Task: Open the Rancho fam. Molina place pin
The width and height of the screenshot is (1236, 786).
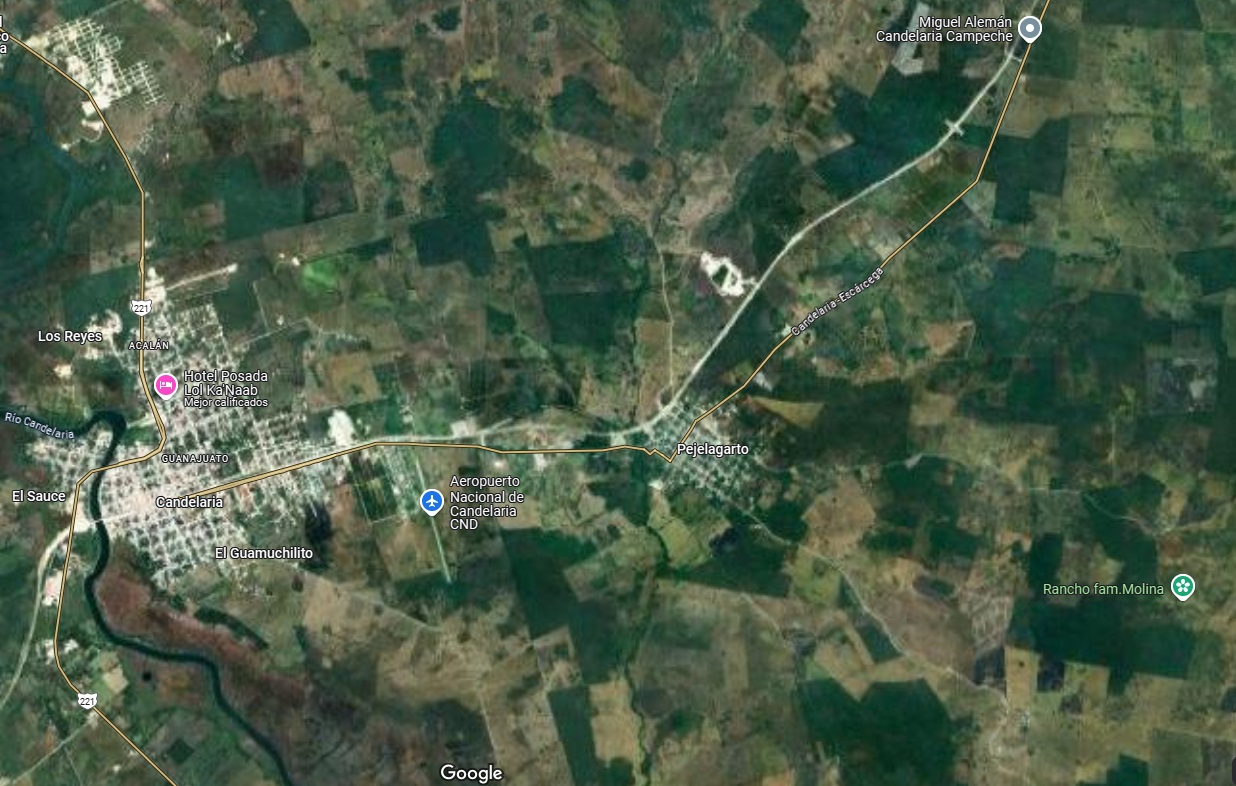Action: (x=1183, y=587)
